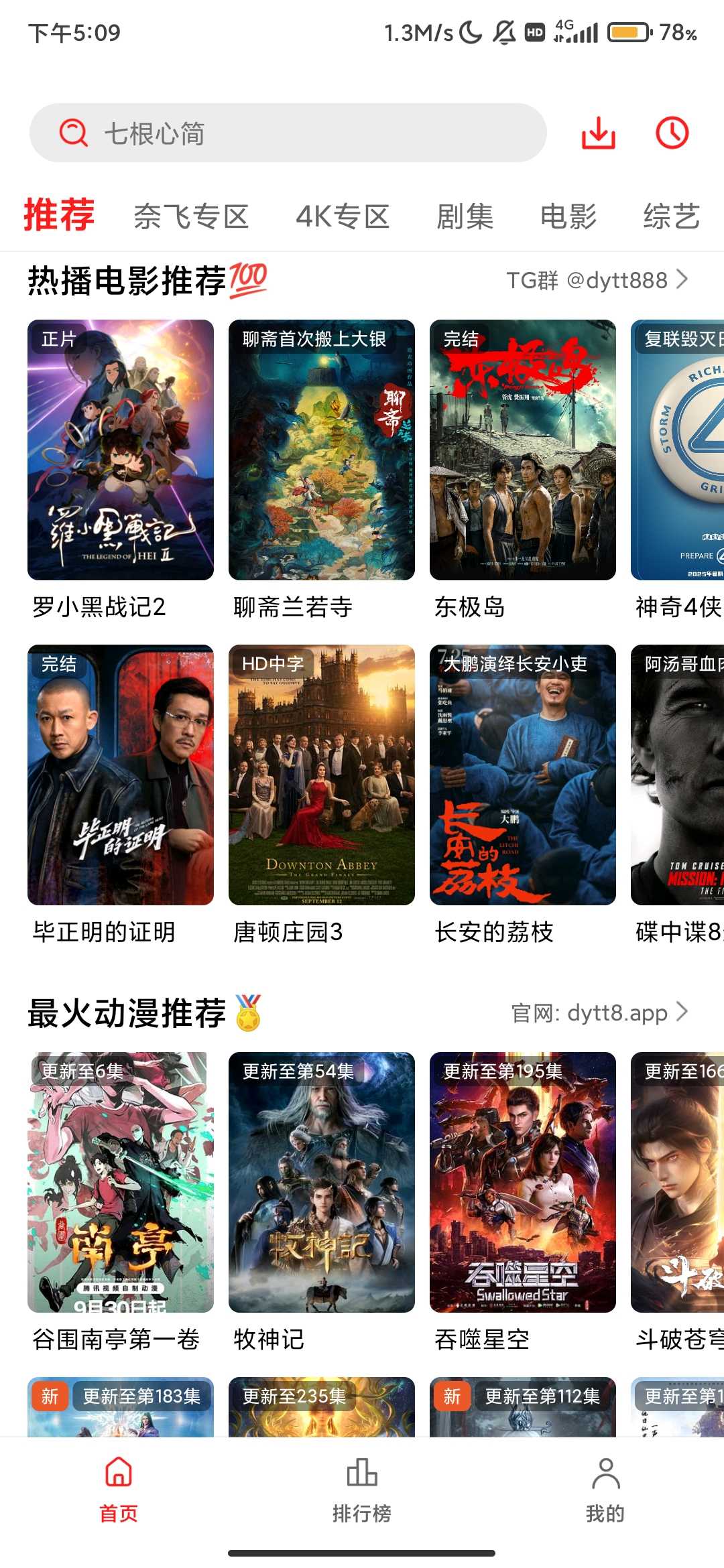Select the 电影 tab
The image size is (724, 1568).
click(x=568, y=216)
